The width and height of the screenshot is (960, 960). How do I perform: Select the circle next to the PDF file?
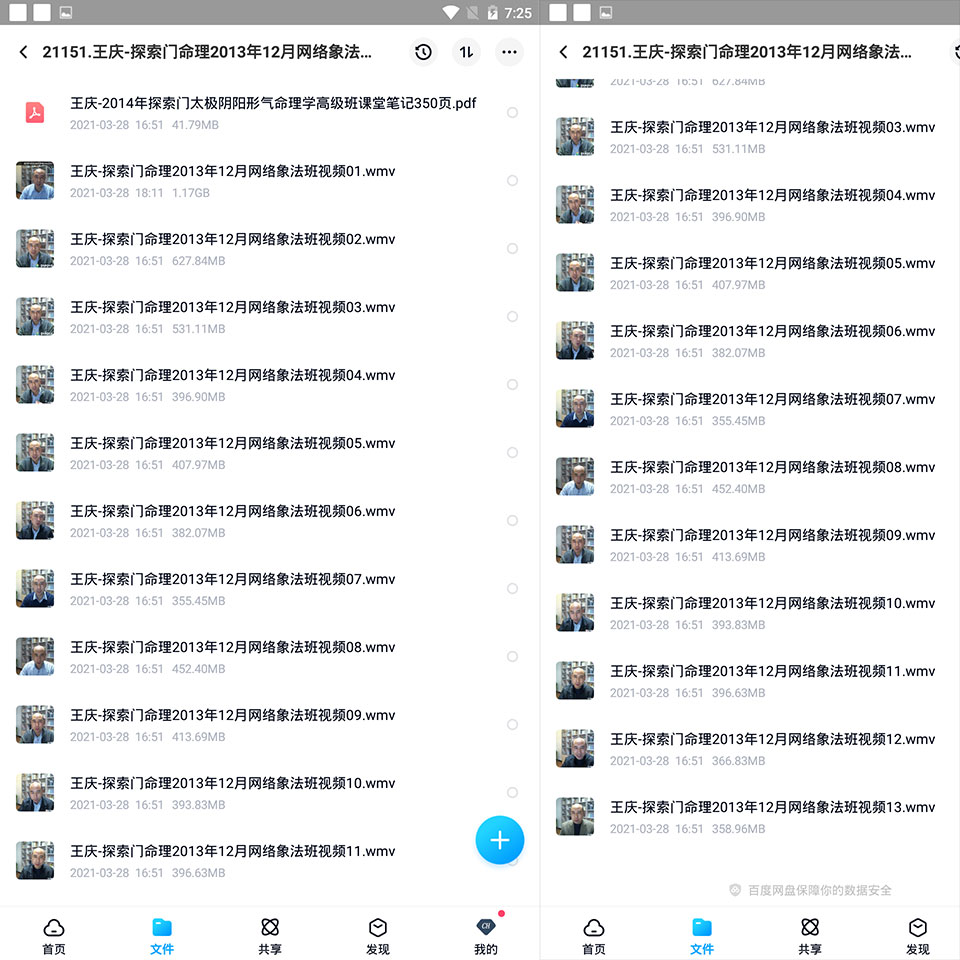pyautogui.click(x=512, y=113)
